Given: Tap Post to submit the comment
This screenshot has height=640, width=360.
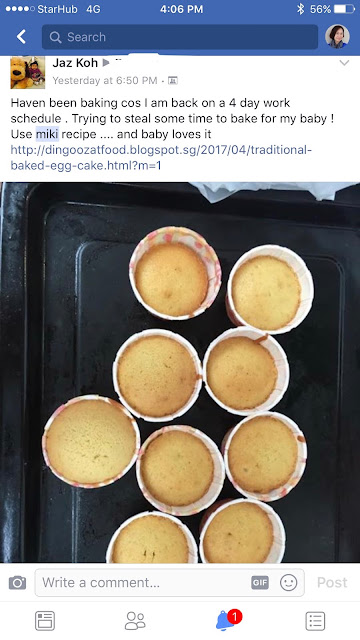Looking at the screenshot, I should 332,582.
